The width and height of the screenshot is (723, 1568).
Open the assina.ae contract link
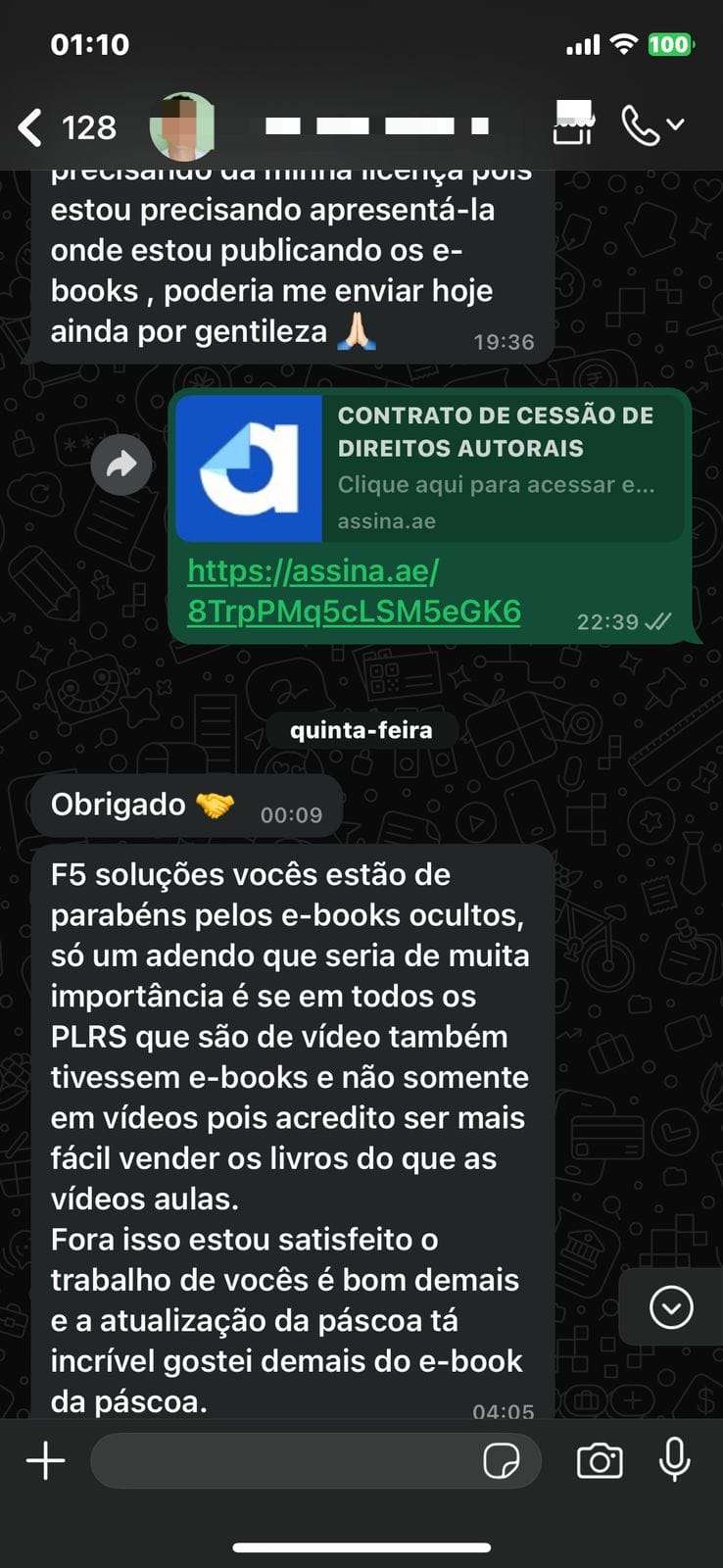click(354, 593)
